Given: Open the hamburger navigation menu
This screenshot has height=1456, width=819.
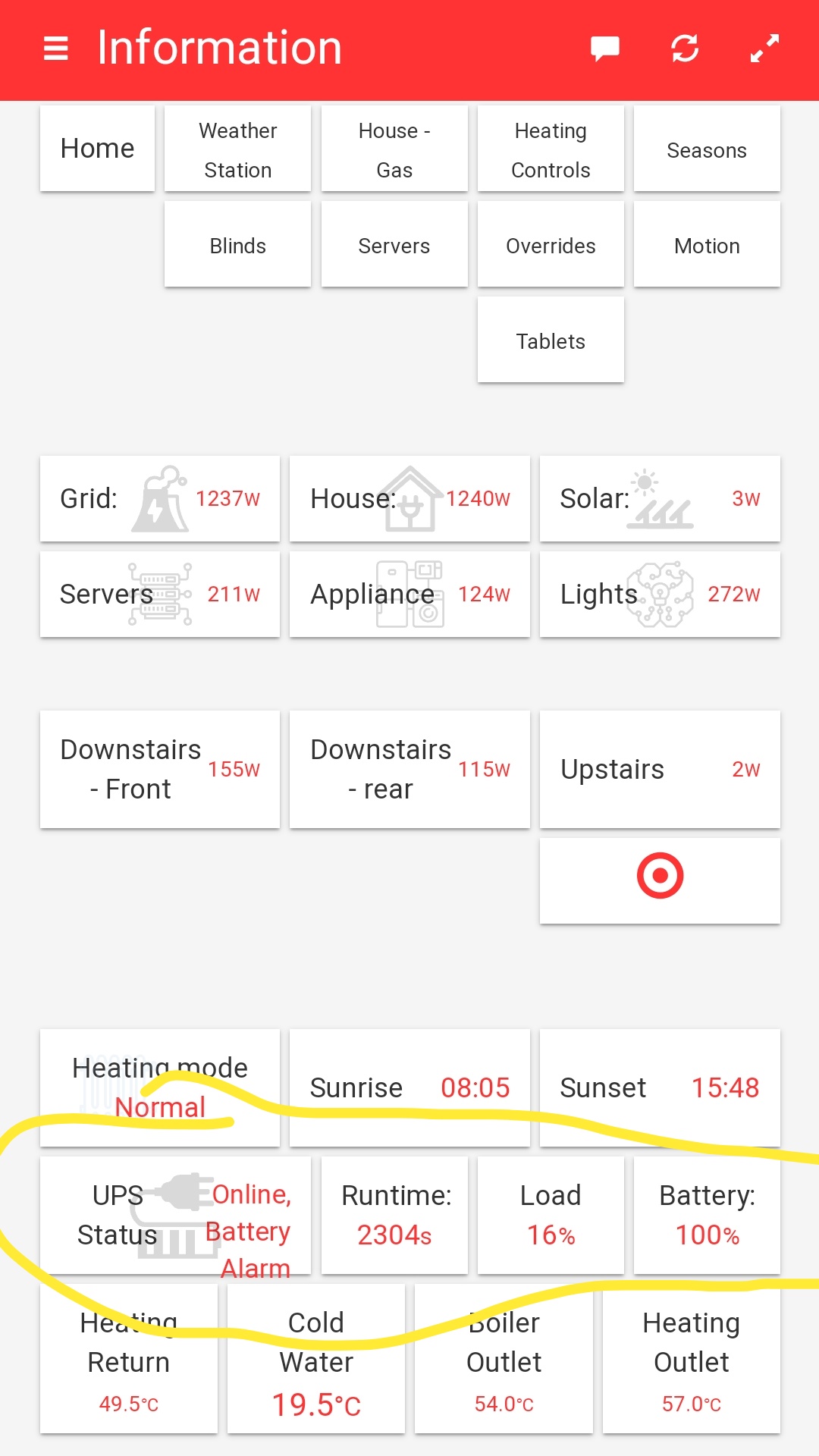Looking at the screenshot, I should pyautogui.click(x=56, y=49).
